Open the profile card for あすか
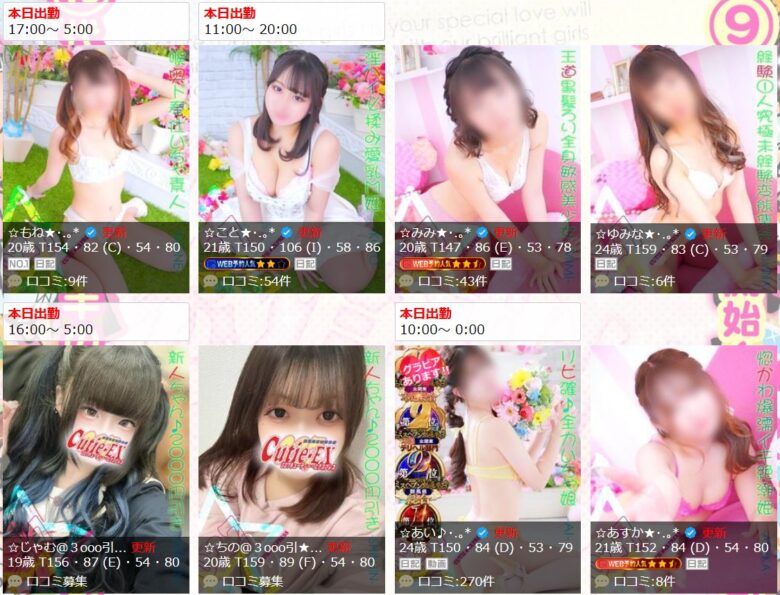Viewport: 780px width, 595px height. tap(683, 440)
